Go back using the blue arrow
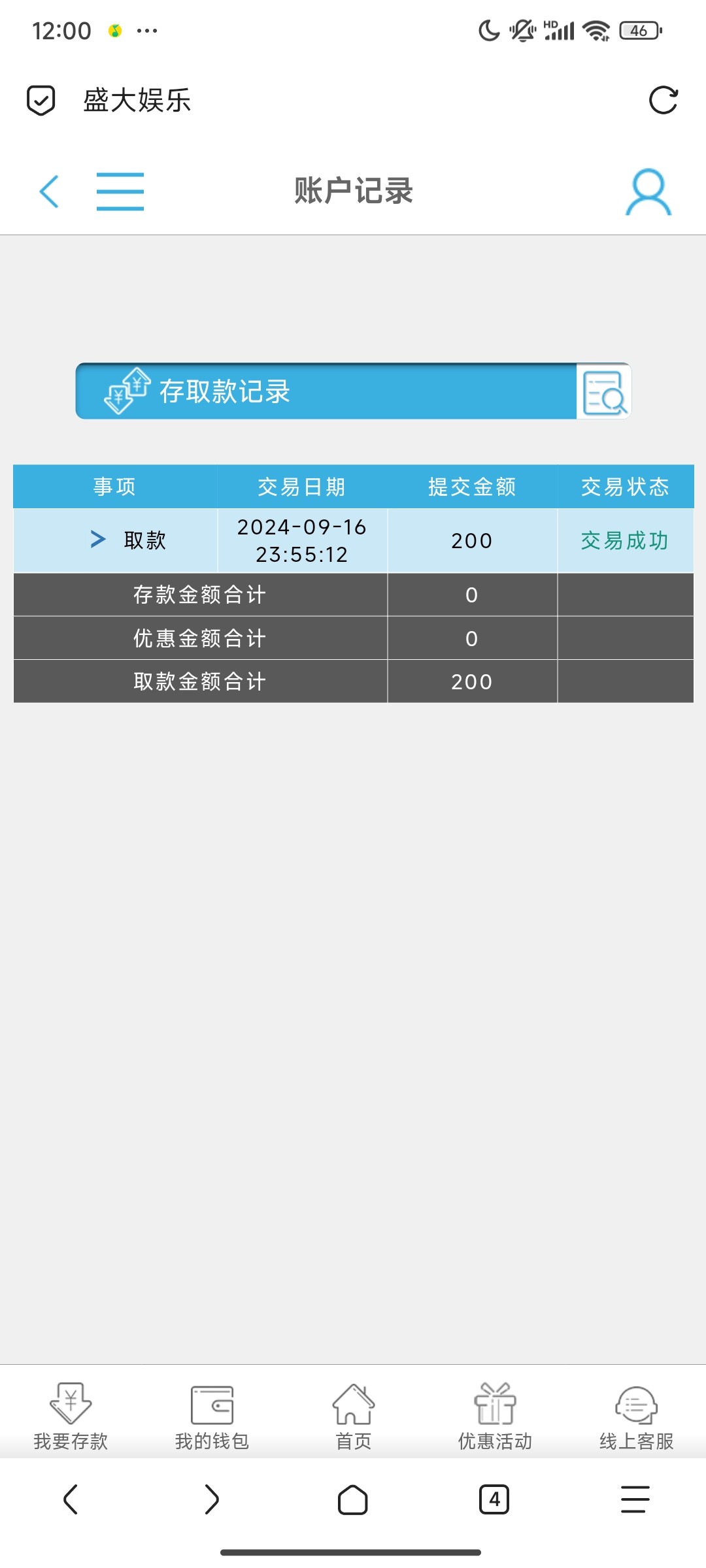 click(50, 191)
